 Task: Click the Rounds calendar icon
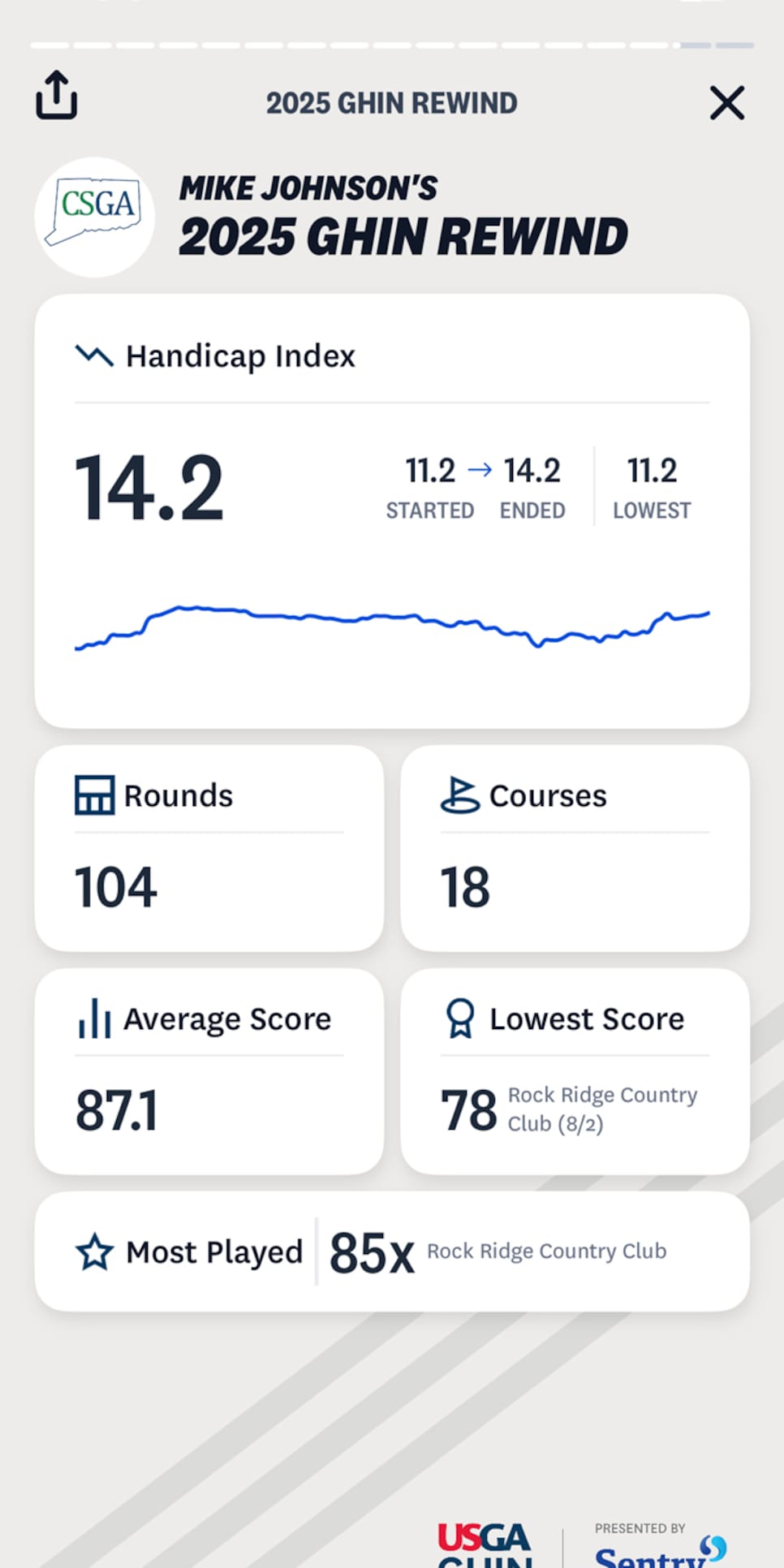[x=93, y=796]
